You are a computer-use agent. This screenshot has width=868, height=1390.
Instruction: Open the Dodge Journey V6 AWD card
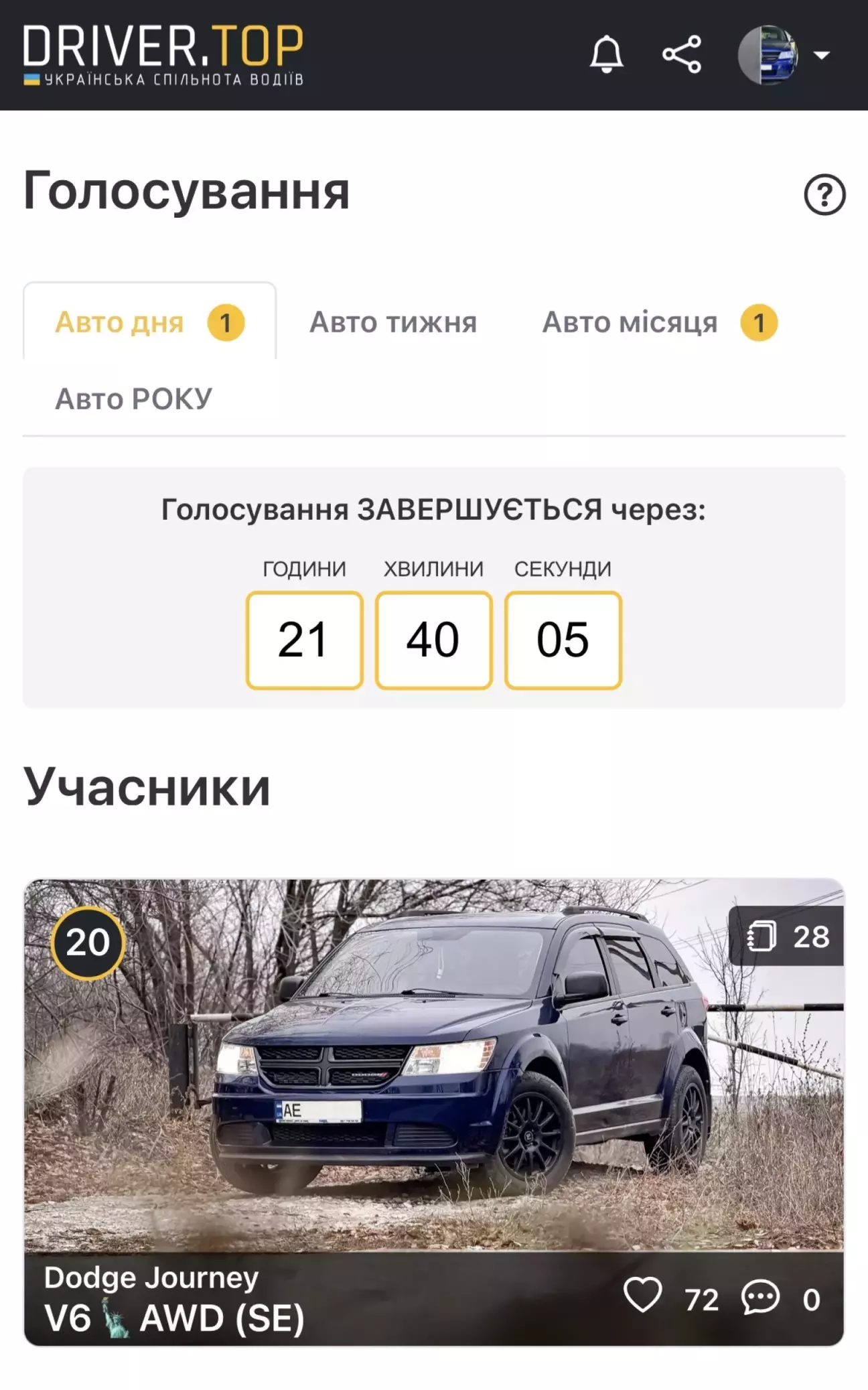click(x=433, y=1085)
